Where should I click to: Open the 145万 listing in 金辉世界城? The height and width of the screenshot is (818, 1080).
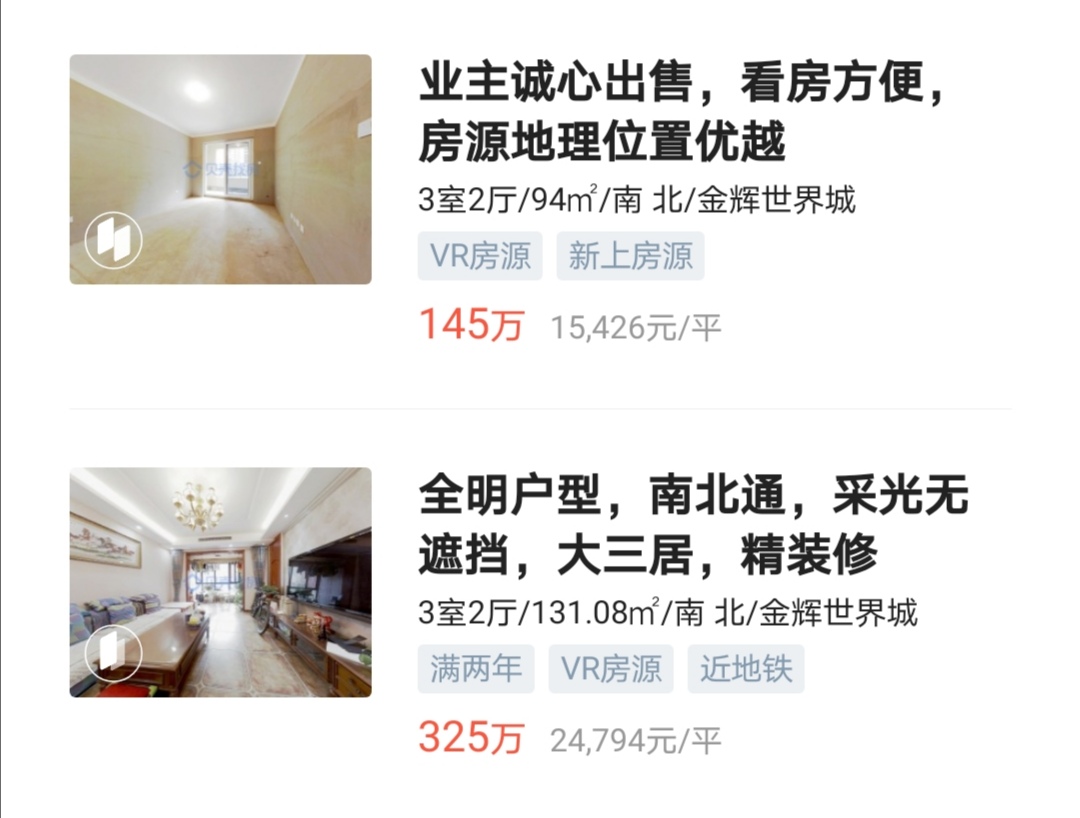682,113
